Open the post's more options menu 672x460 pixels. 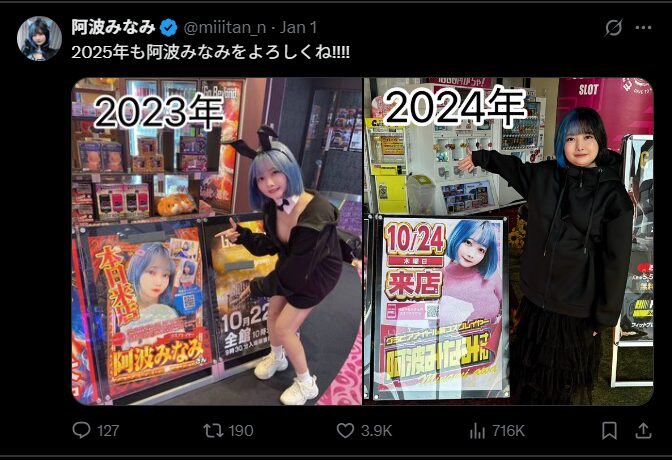[645, 27]
